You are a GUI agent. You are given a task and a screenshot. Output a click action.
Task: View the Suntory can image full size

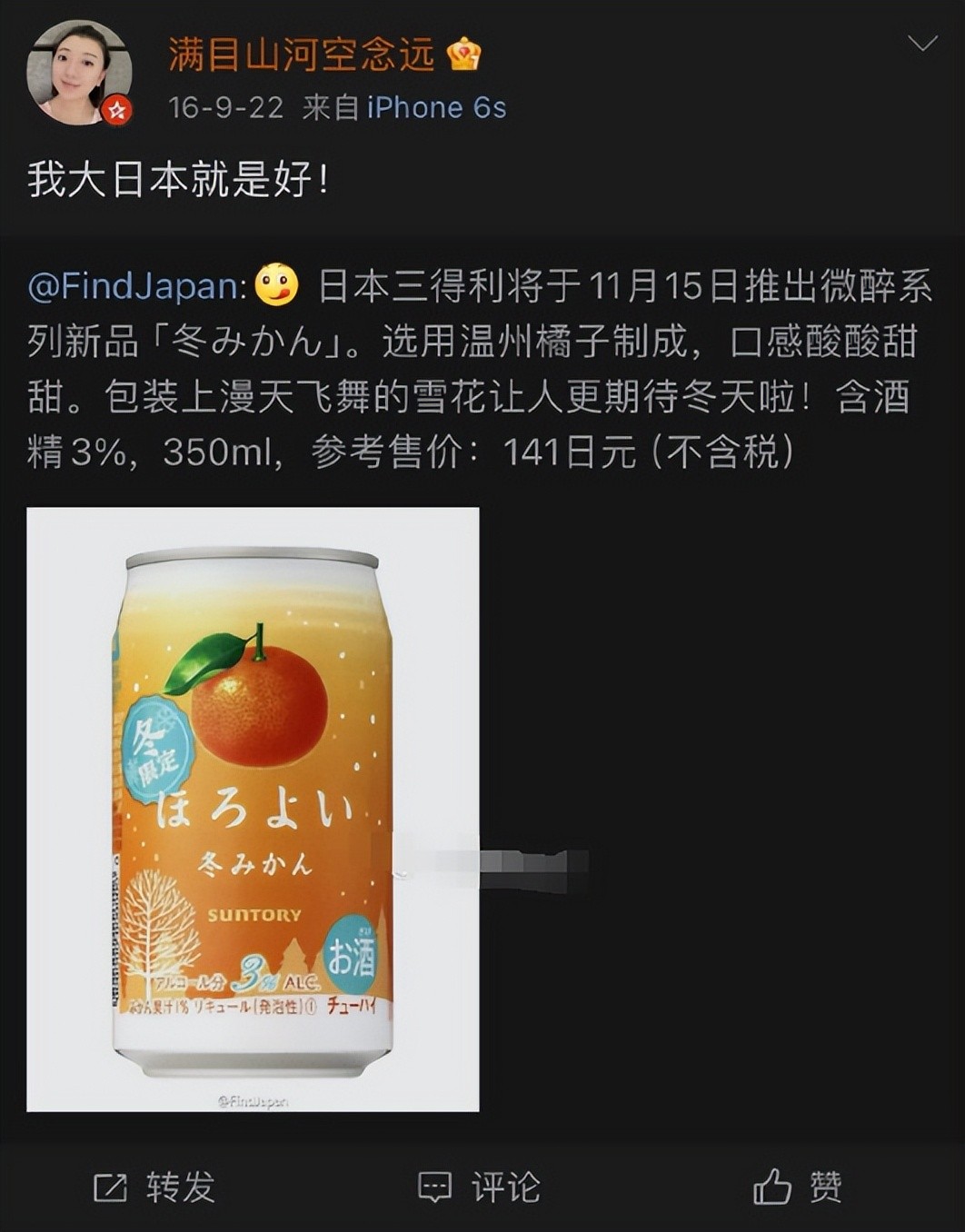click(253, 809)
